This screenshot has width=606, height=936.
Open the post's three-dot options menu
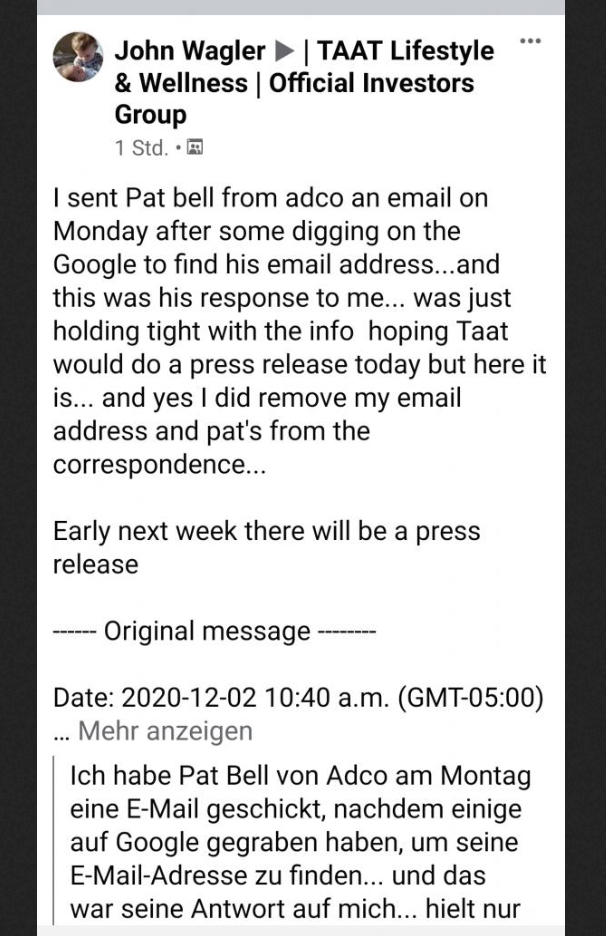531,41
